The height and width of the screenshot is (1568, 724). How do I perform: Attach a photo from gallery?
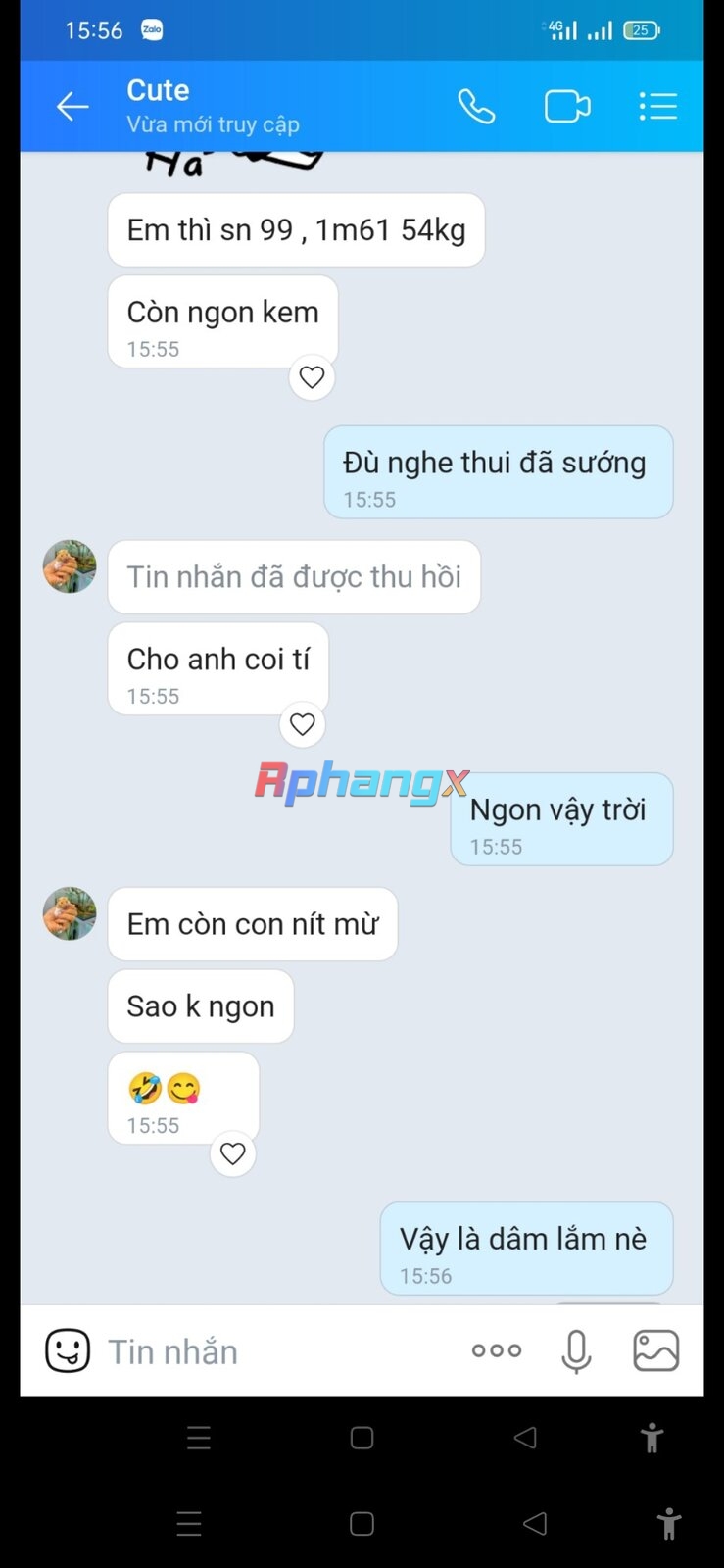point(655,1350)
